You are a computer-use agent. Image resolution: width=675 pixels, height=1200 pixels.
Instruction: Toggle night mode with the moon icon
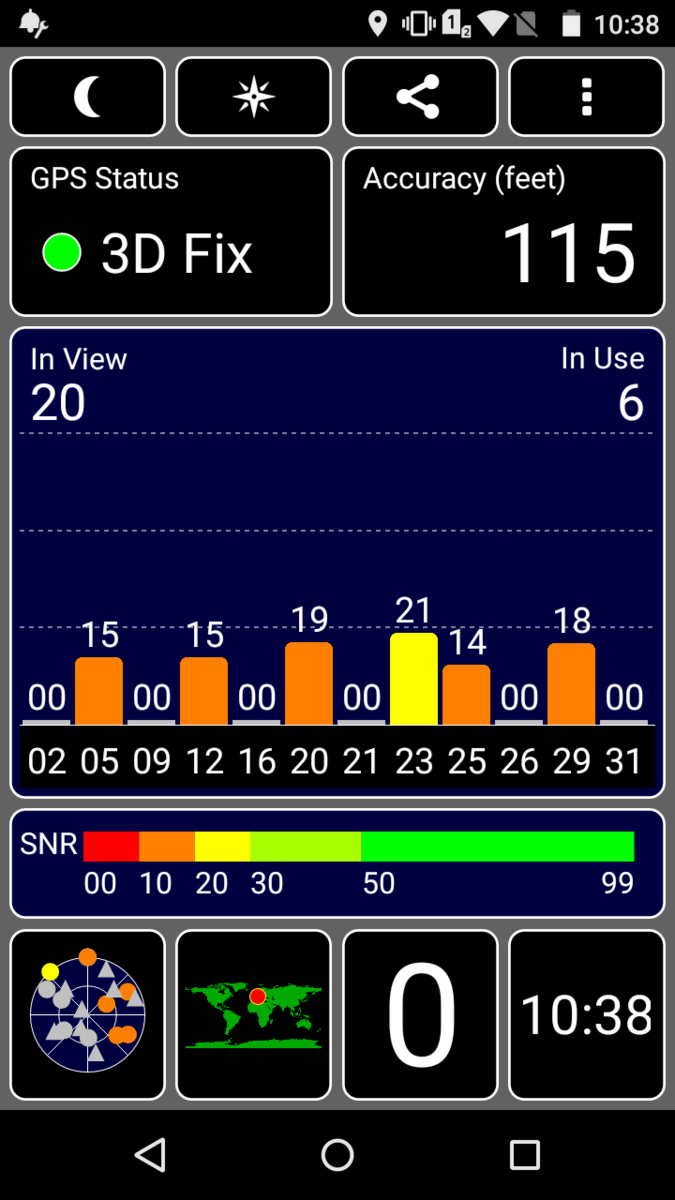coord(88,97)
